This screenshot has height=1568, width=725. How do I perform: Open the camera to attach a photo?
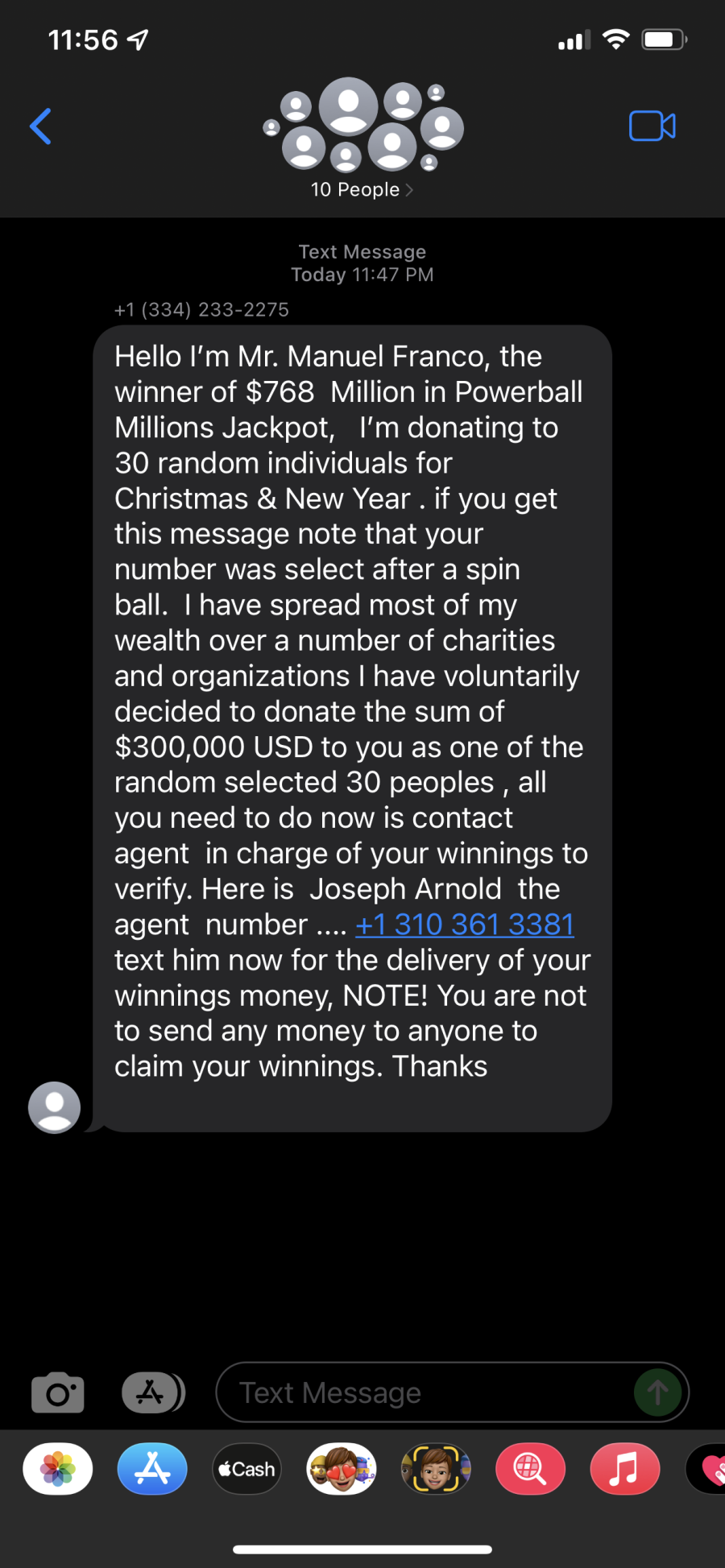pos(57,1392)
